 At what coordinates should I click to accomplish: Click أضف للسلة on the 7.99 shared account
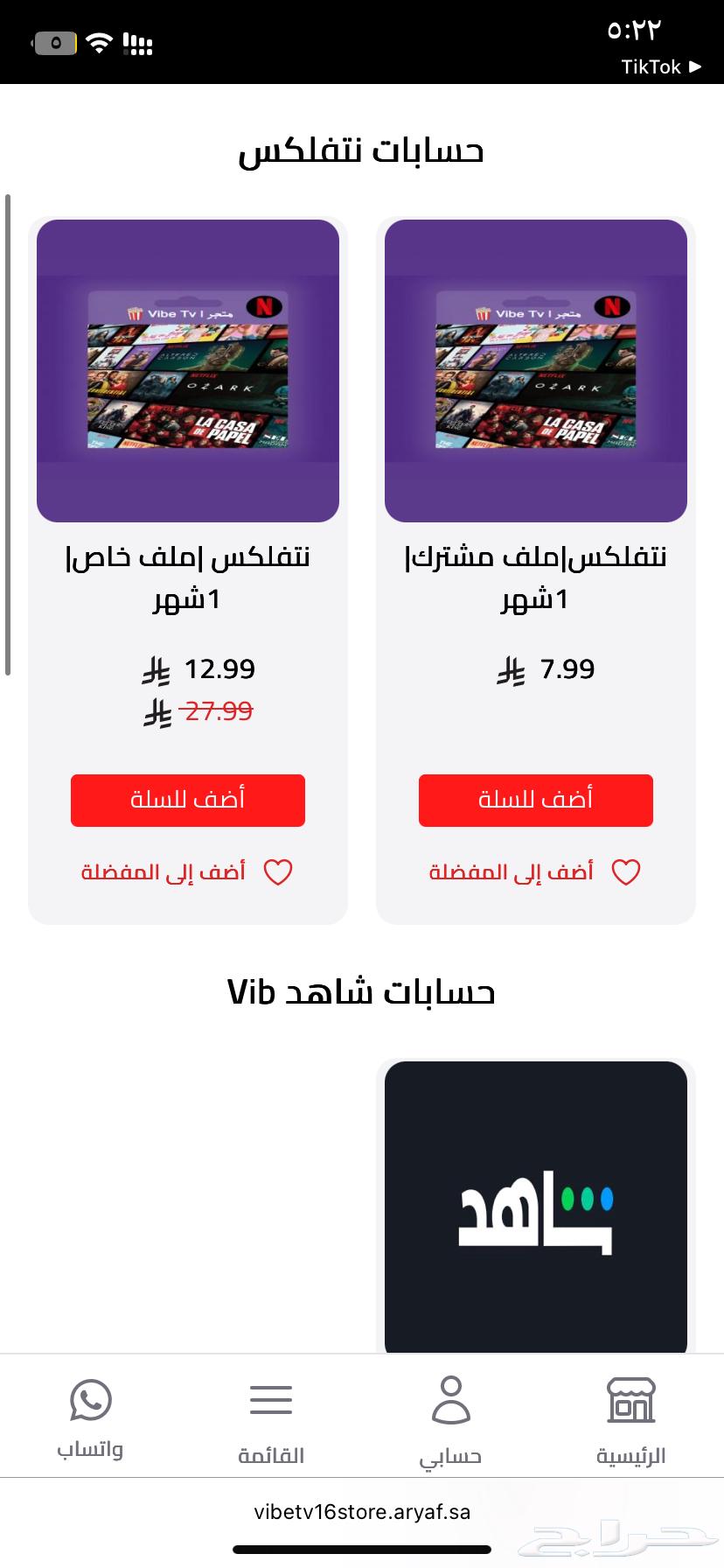tap(535, 800)
